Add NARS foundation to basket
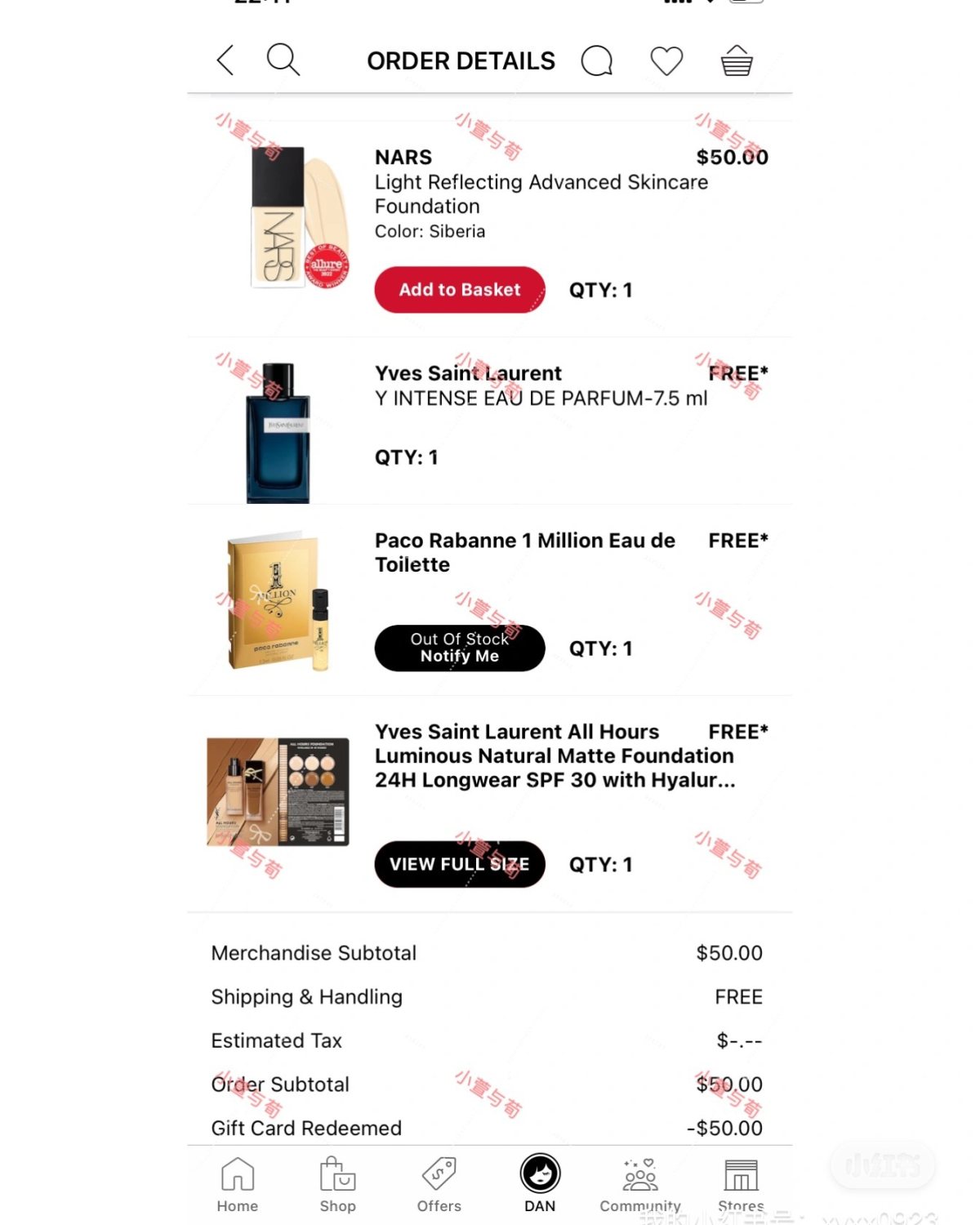The height and width of the screenshot is (1225, 980). point(459,290)
